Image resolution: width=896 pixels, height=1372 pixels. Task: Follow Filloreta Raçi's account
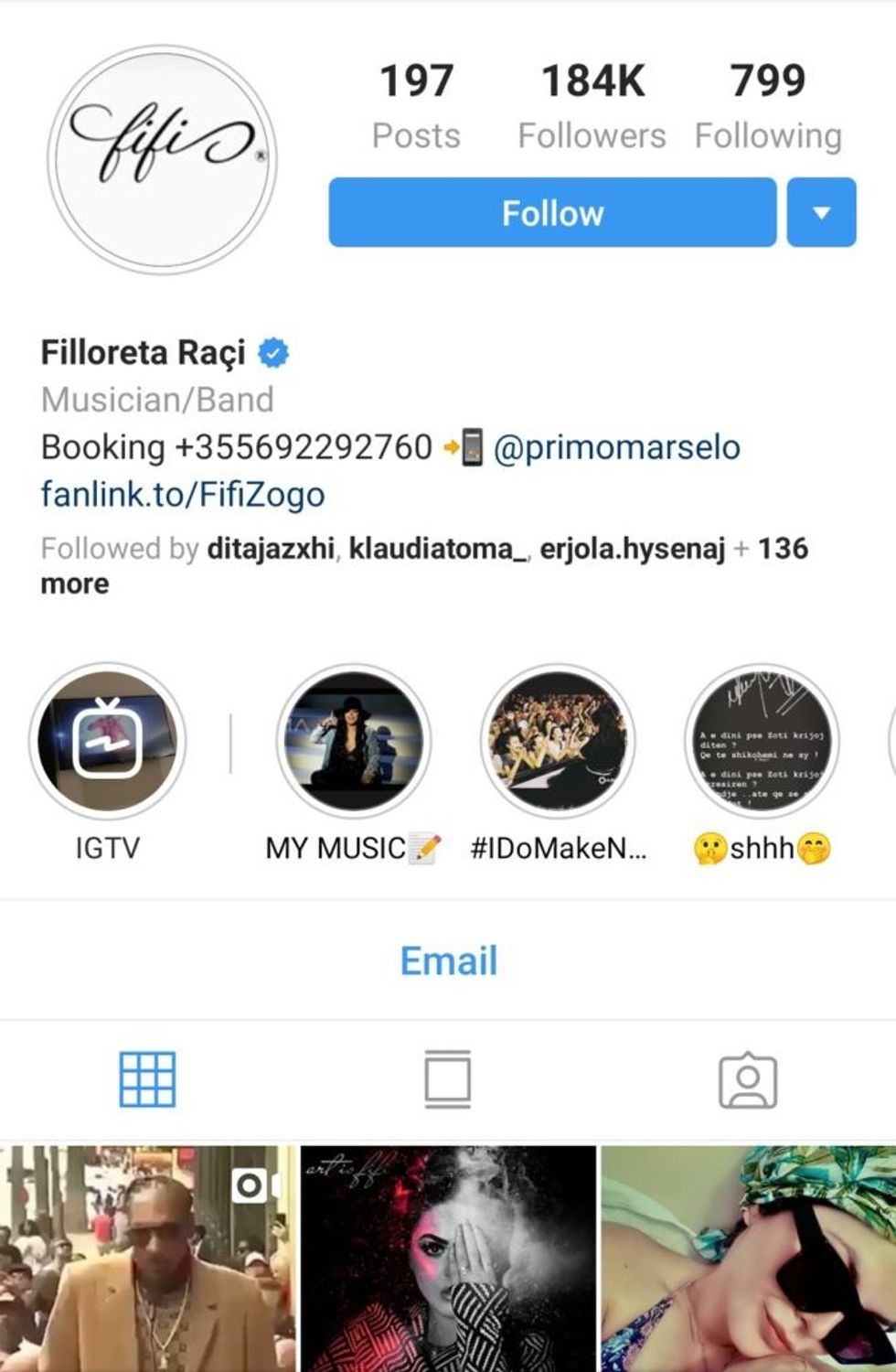coord(552,213)
